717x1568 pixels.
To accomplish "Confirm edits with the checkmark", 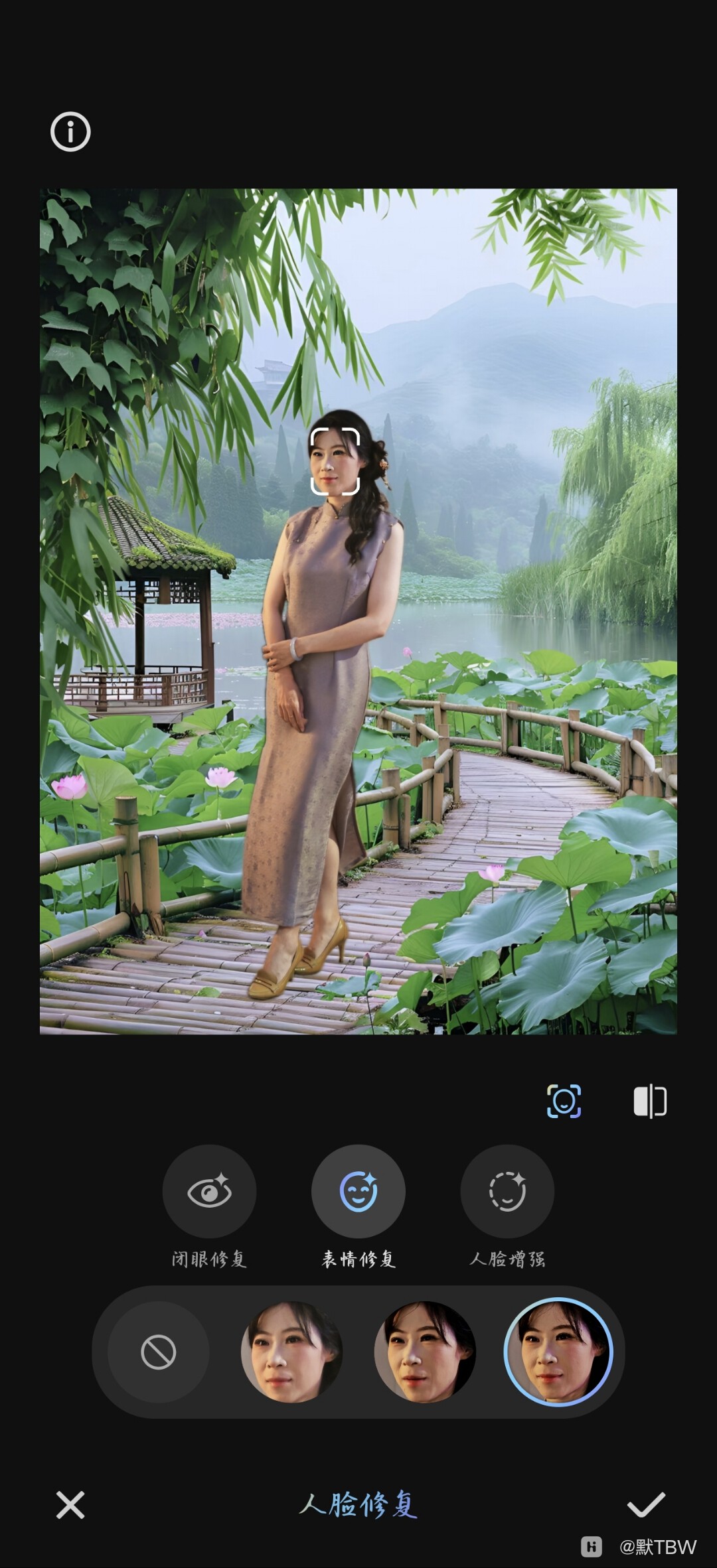I will tap(646, 1505).
